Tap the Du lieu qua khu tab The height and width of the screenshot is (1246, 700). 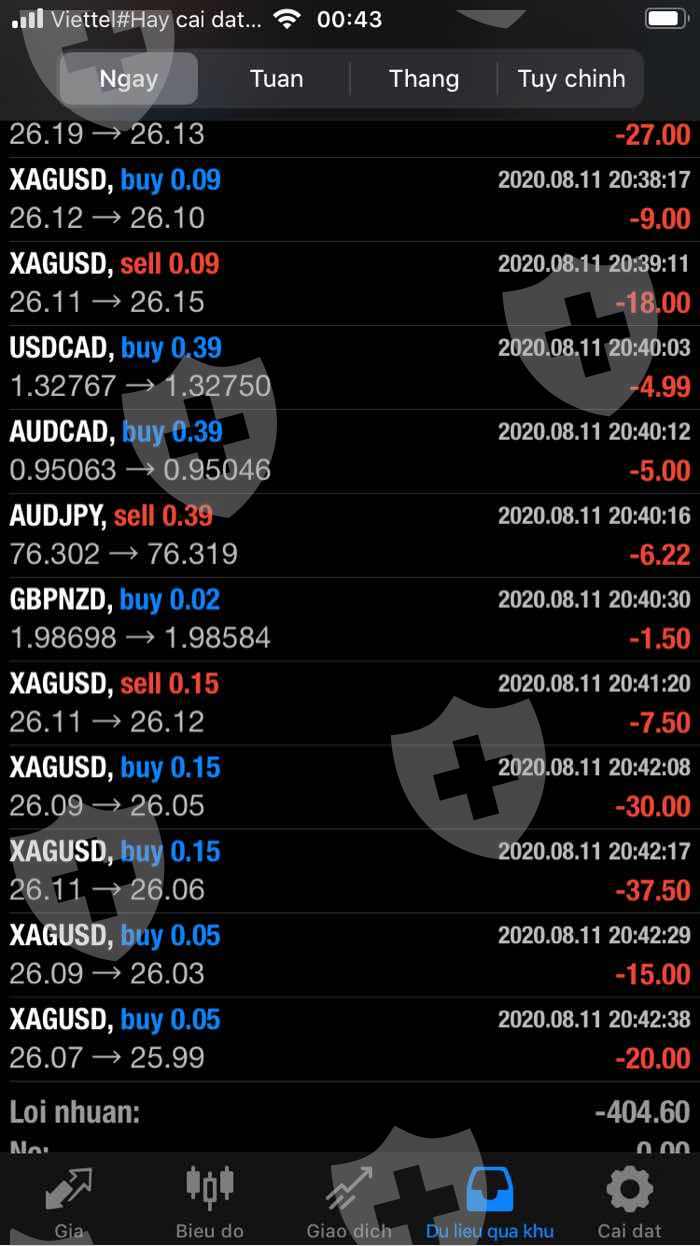(x=490, y=1202)
